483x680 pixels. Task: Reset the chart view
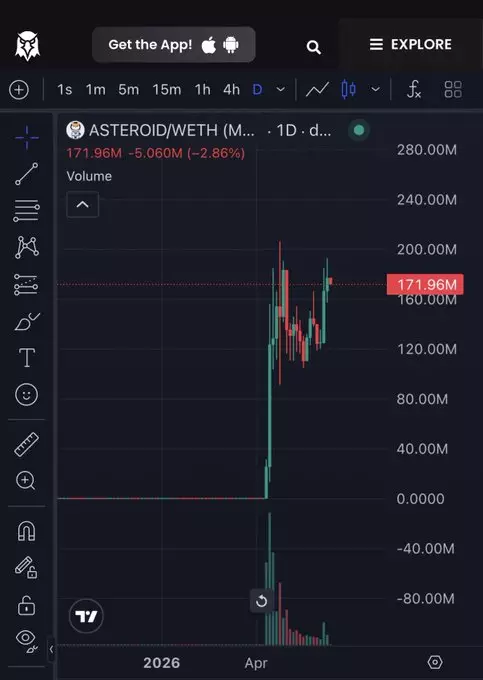click(261, 601)
